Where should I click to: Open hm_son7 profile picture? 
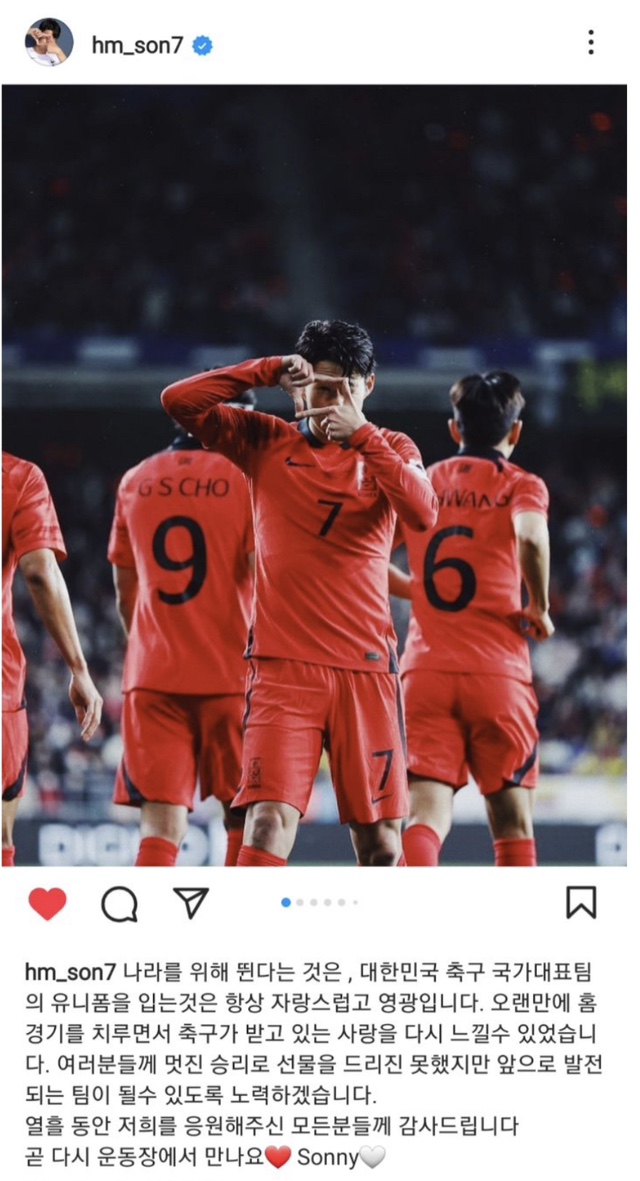tap(48, 43)
